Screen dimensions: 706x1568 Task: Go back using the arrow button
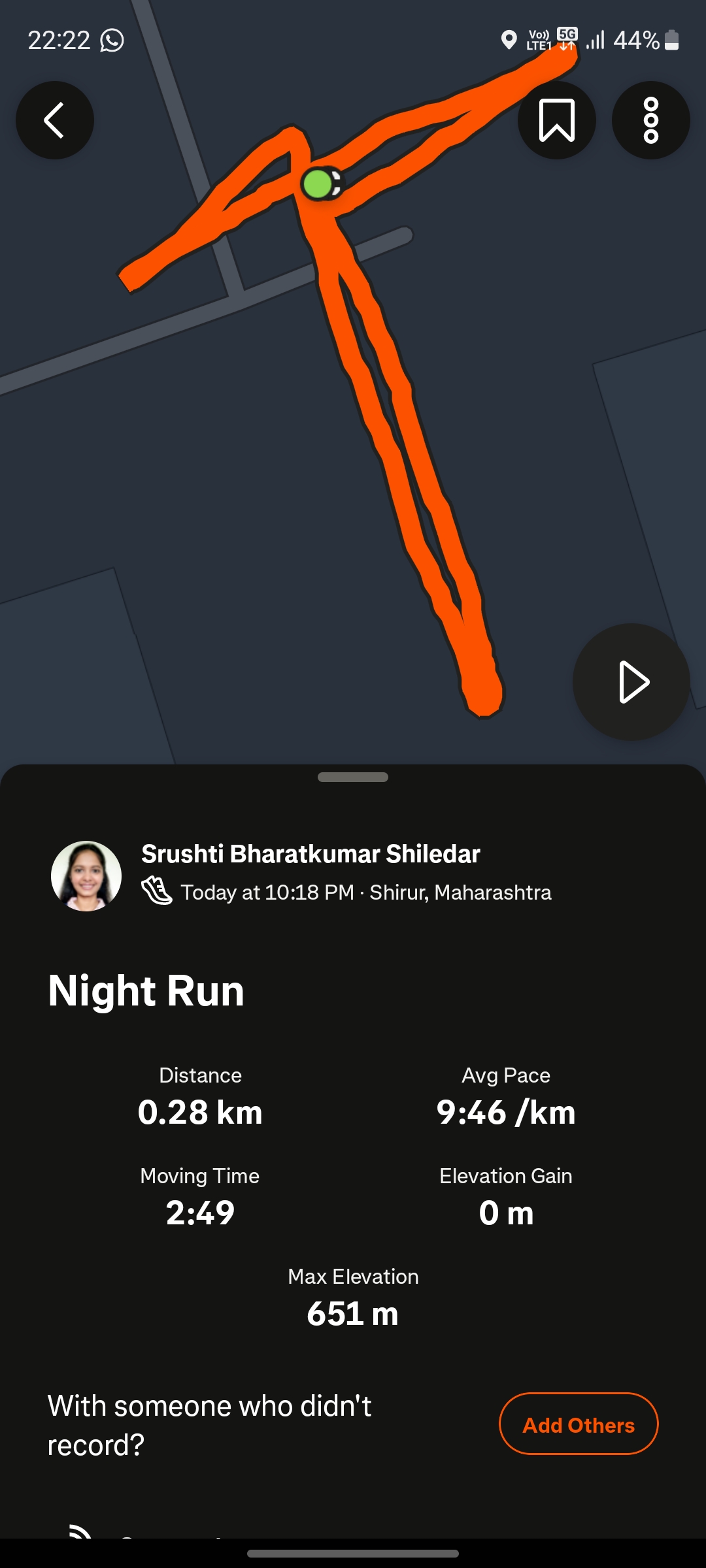pos(55,120)
